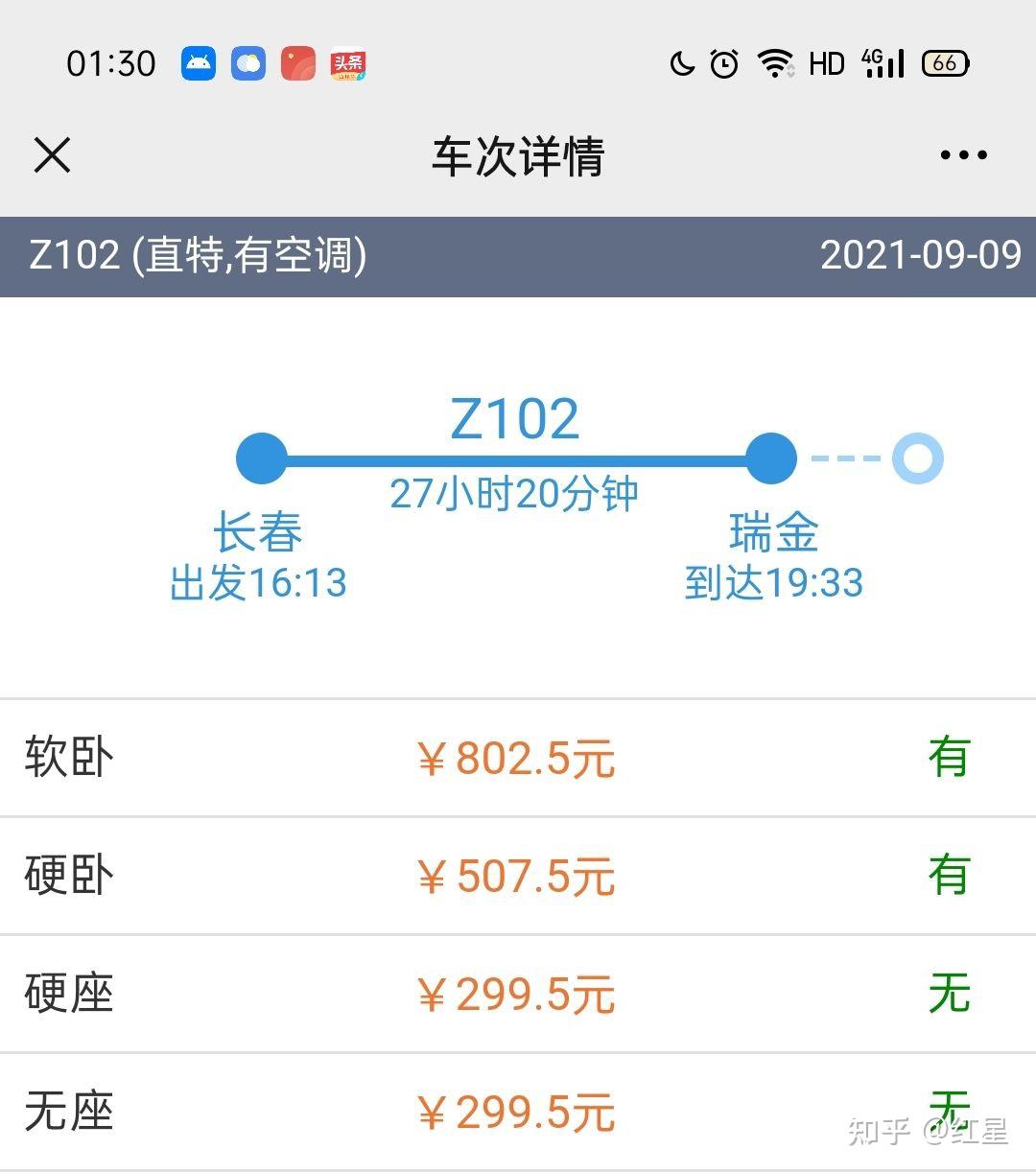Viewport: 1036px width, 1173px height.
Task: Open the three-dot overflow menu
Action: tap(963, 155)
